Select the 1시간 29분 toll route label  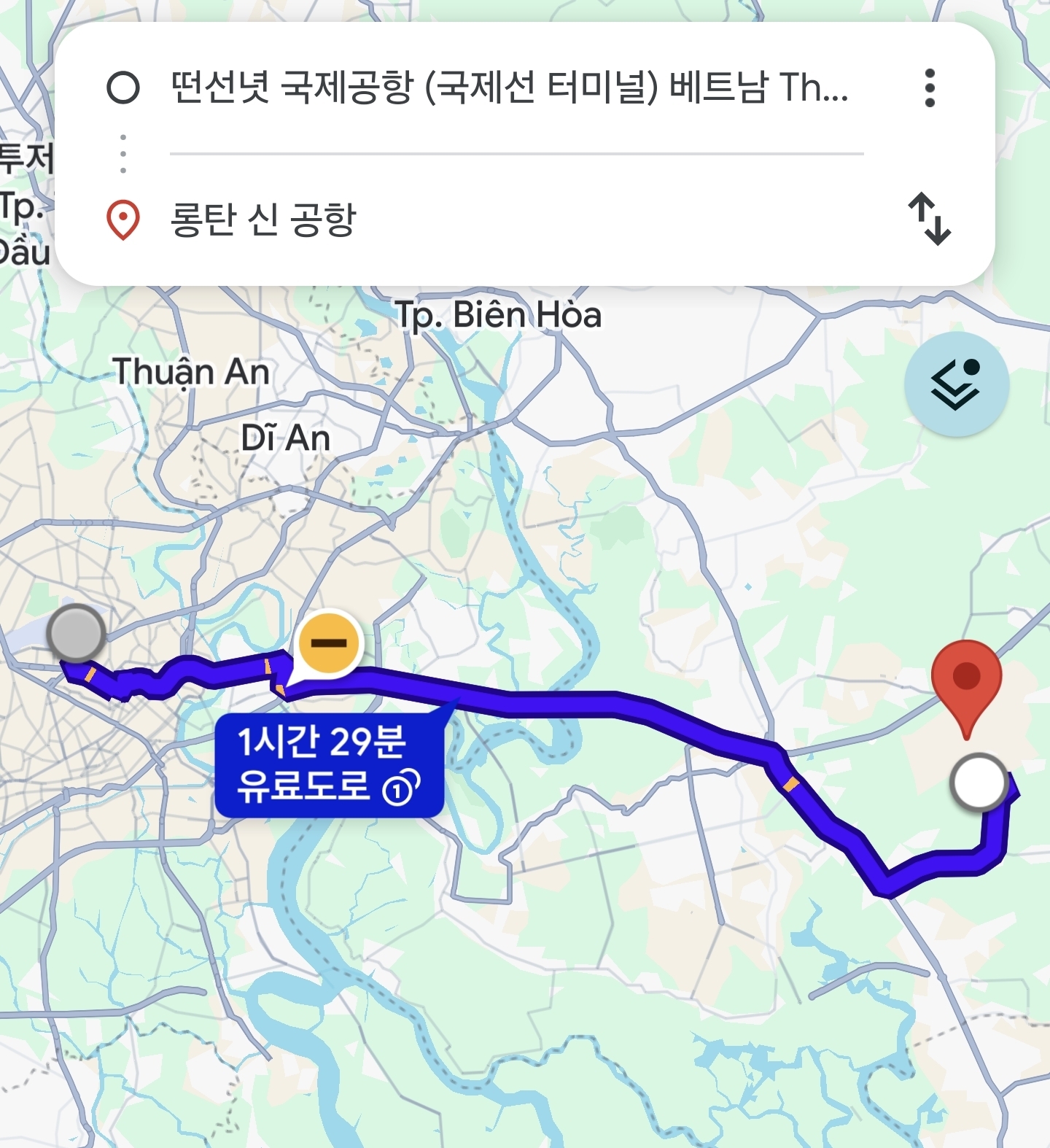tap(330, 764)
